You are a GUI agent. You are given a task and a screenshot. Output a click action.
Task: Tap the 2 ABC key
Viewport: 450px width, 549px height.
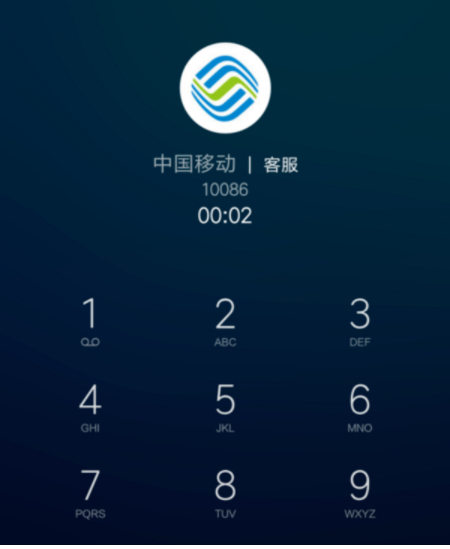225,322
